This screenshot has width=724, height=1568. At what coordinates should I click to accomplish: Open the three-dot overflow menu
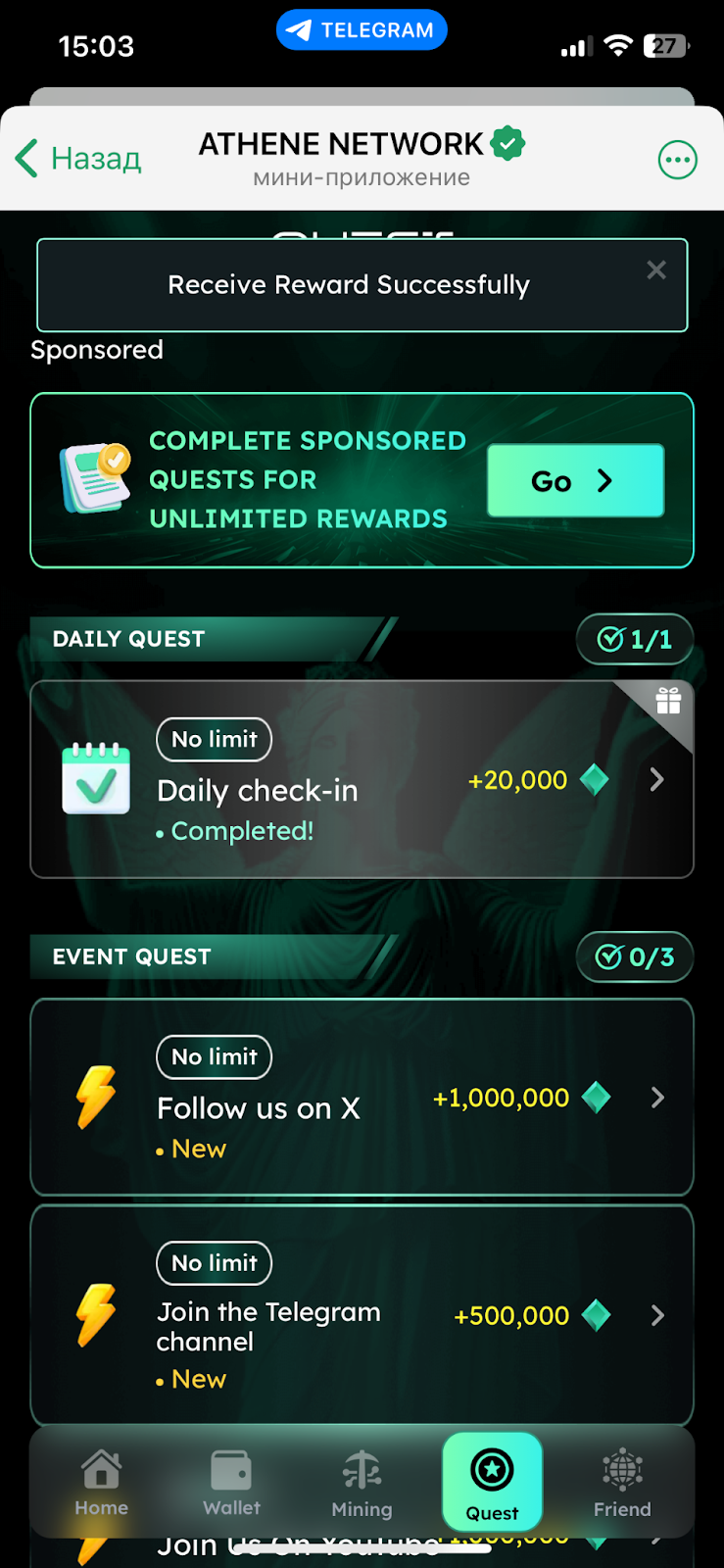pos(677,160)
